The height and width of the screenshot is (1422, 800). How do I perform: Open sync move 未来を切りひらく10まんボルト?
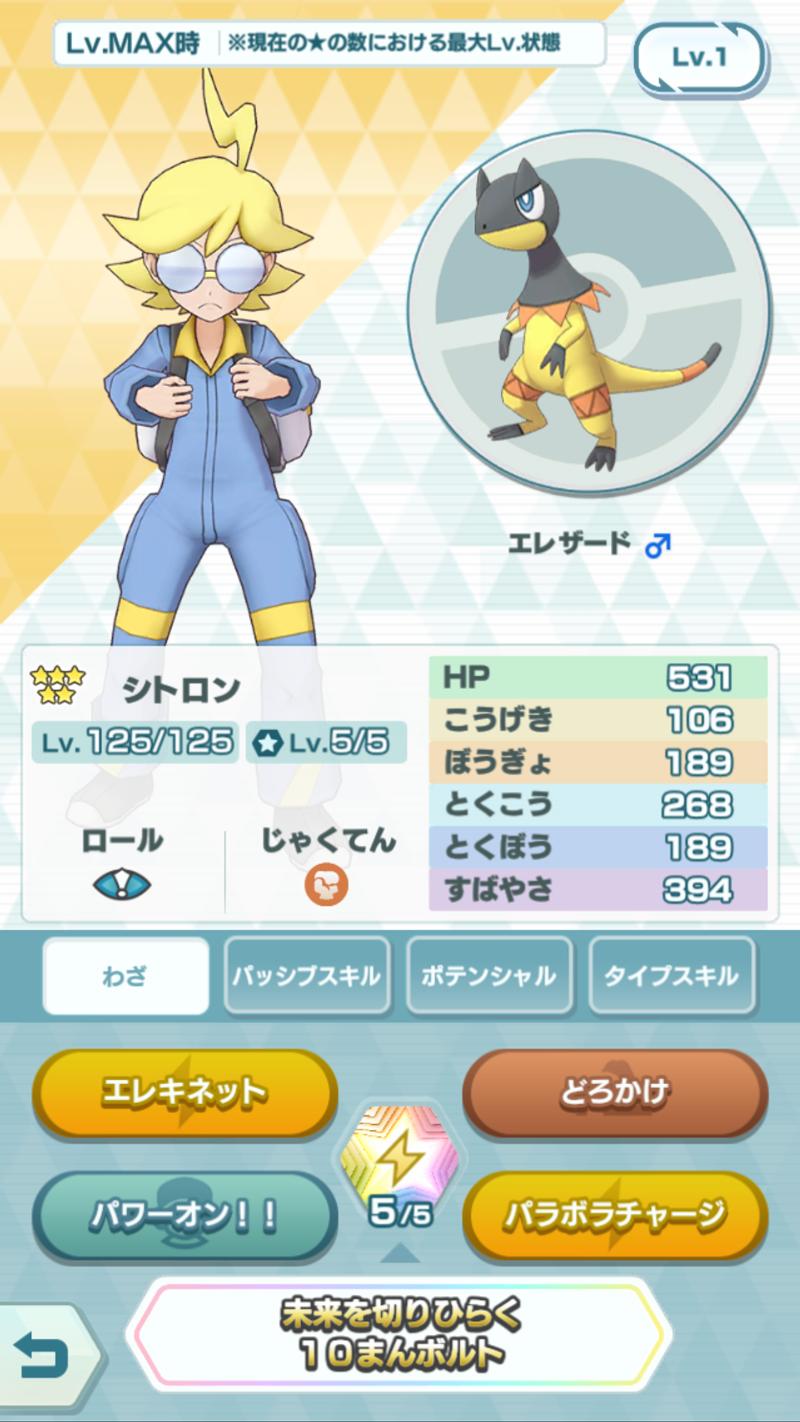coord(398,1335)
